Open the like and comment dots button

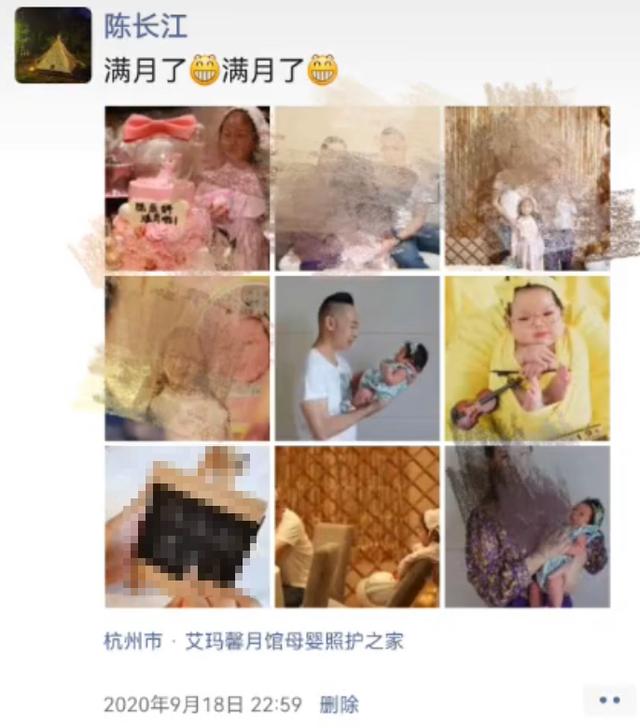[x=609, y=701]
